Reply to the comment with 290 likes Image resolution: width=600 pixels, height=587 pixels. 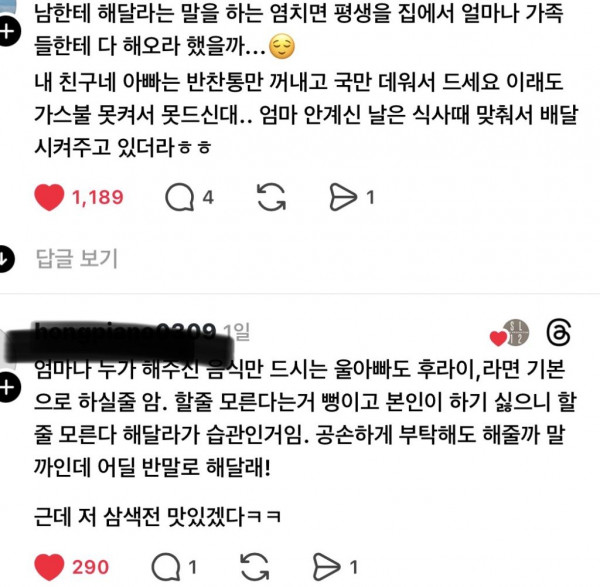(179, 567)
